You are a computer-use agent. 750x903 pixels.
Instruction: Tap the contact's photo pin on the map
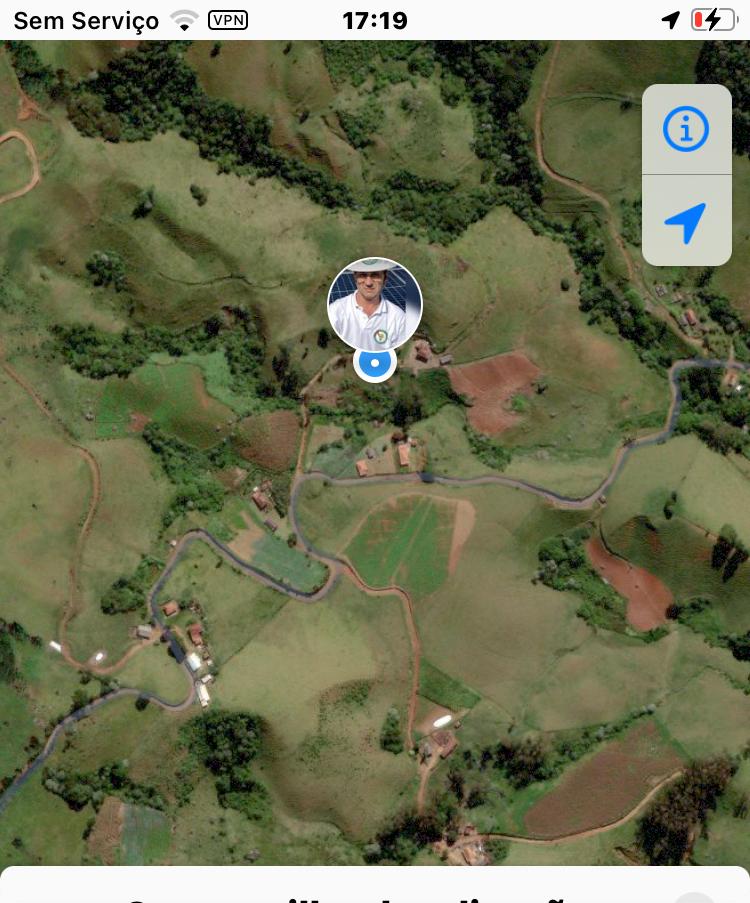(x=375, y=304)
